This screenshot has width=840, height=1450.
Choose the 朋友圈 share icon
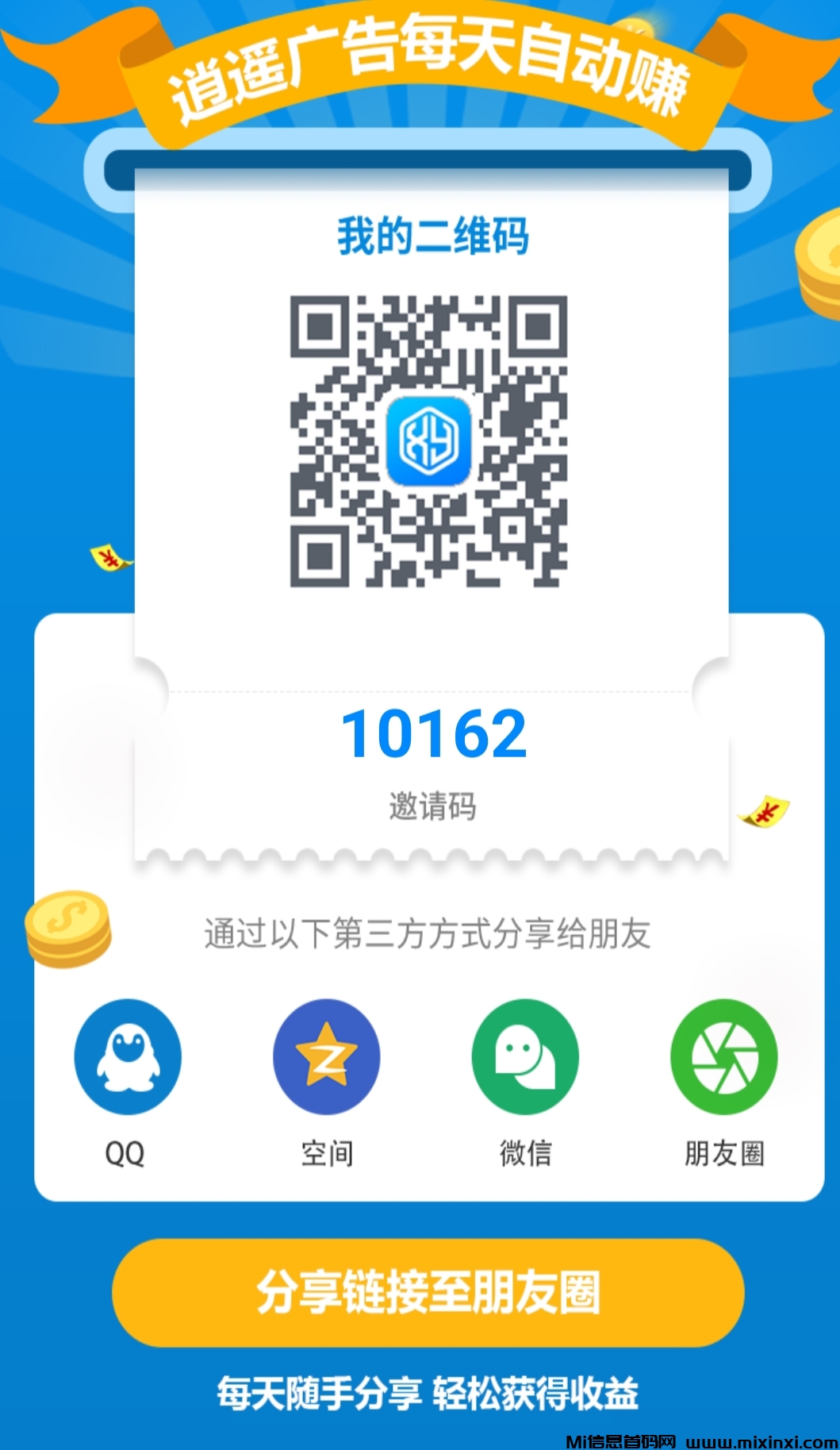[723, 1056]
